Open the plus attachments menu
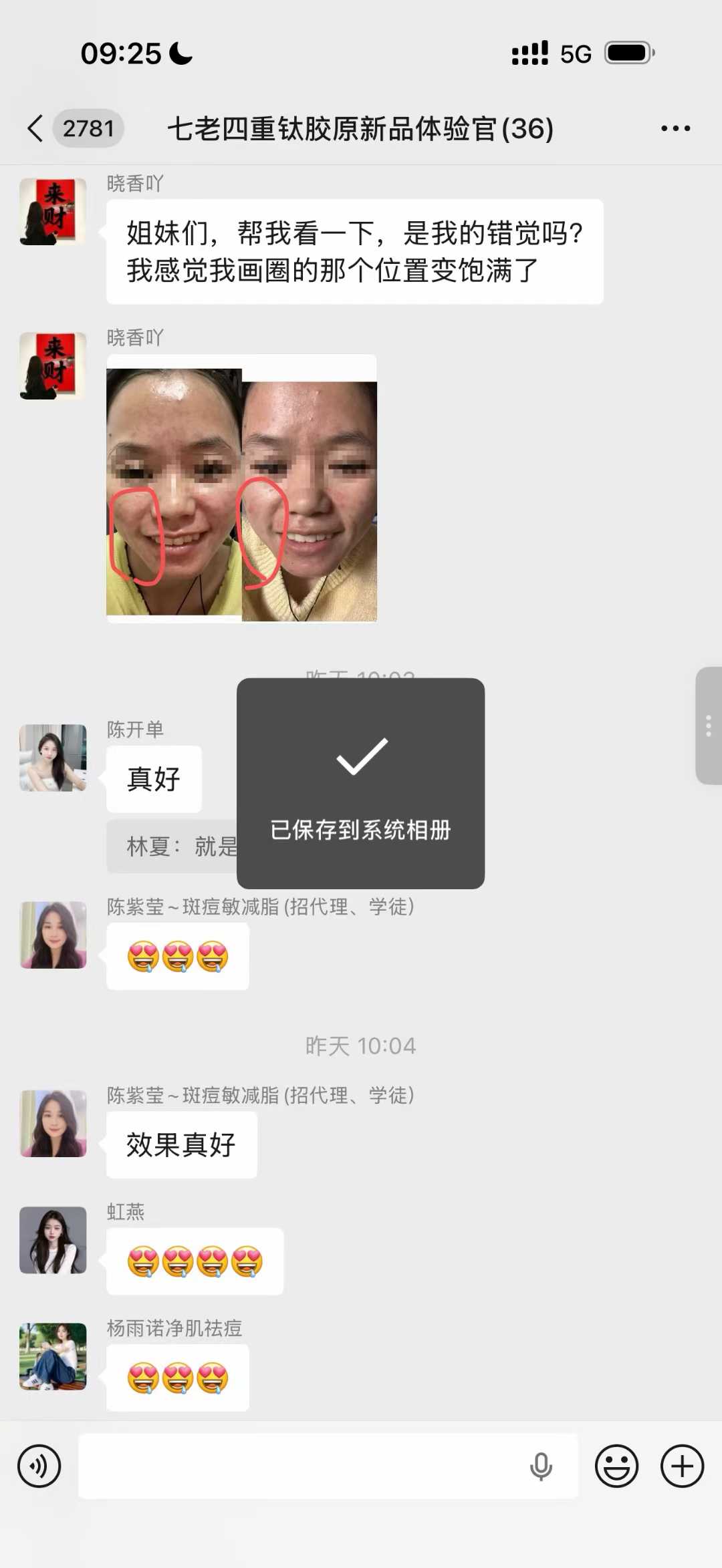Image resolution: width=722 pixels, height=1568 pixels. pyautogui.click(x=682, y=1466)
